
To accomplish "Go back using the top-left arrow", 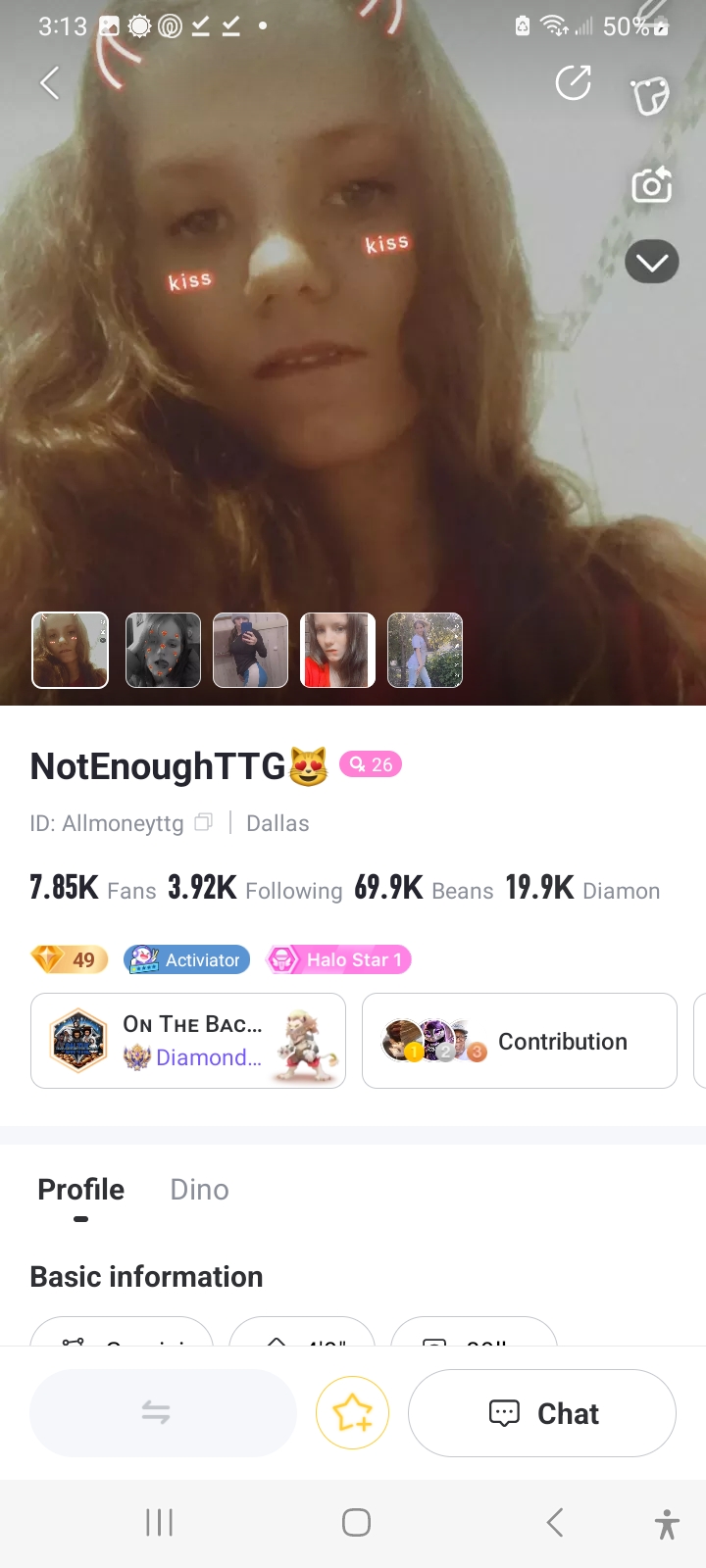I will [x=50, y=83].
